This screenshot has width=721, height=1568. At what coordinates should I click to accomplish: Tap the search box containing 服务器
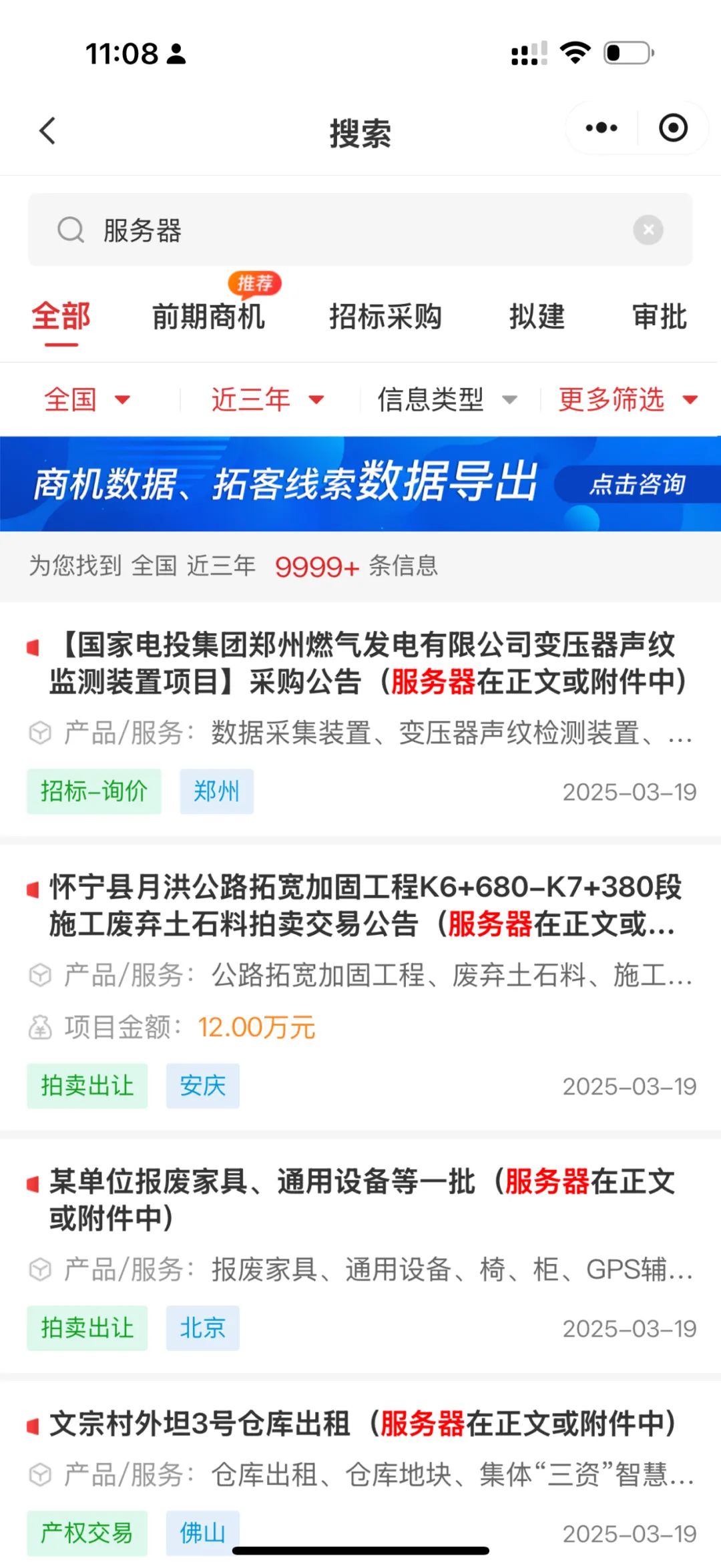[x=360, y=230]
